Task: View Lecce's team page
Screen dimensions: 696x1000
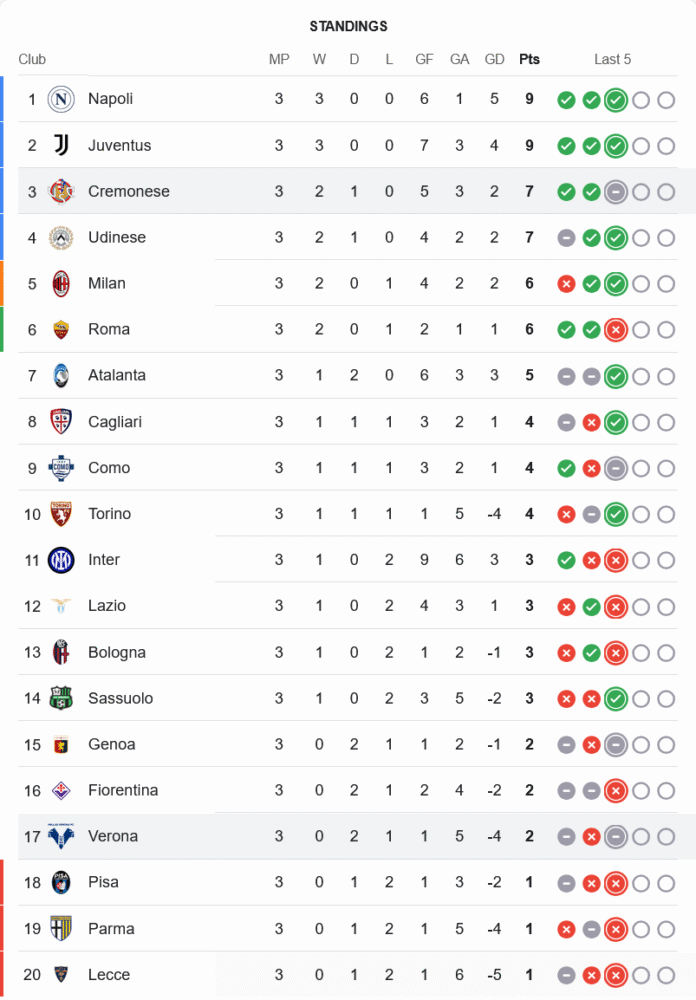Action: [x=108, y=974]
